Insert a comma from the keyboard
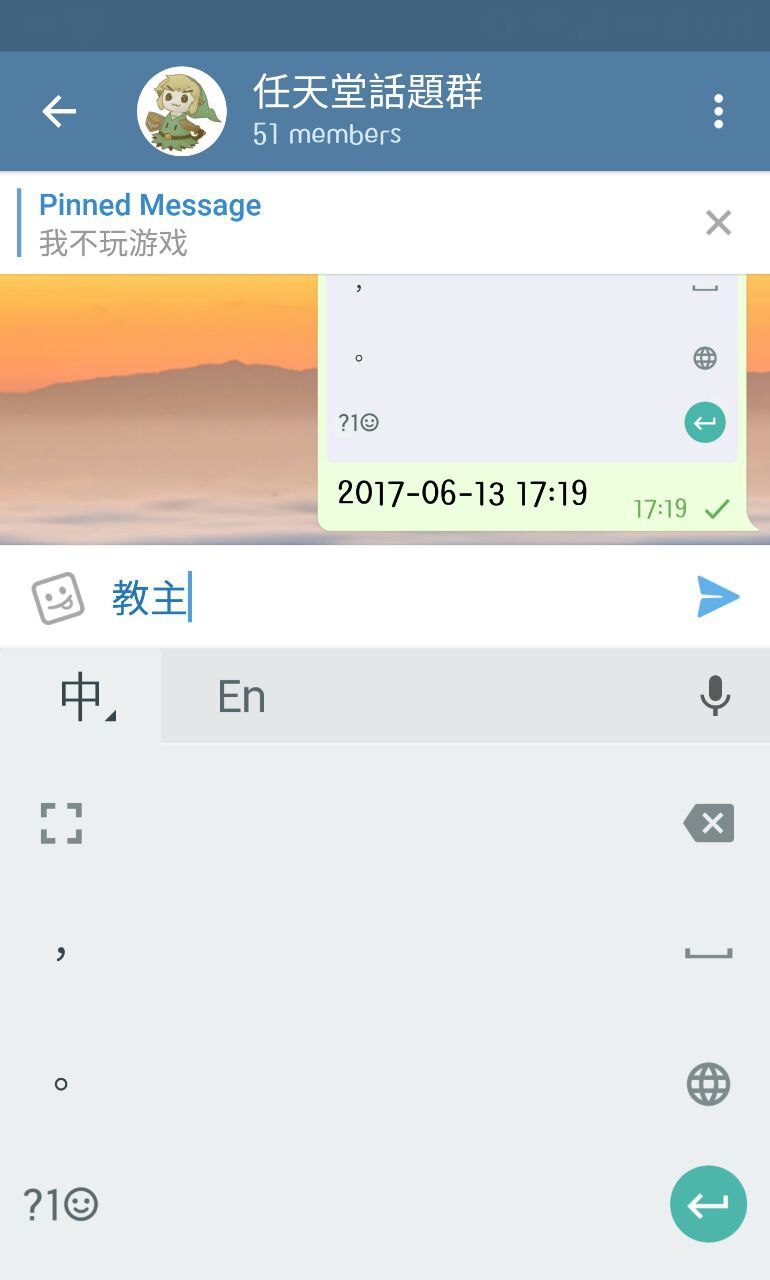This screenshot has width=770, height=1280. [61, 951]
